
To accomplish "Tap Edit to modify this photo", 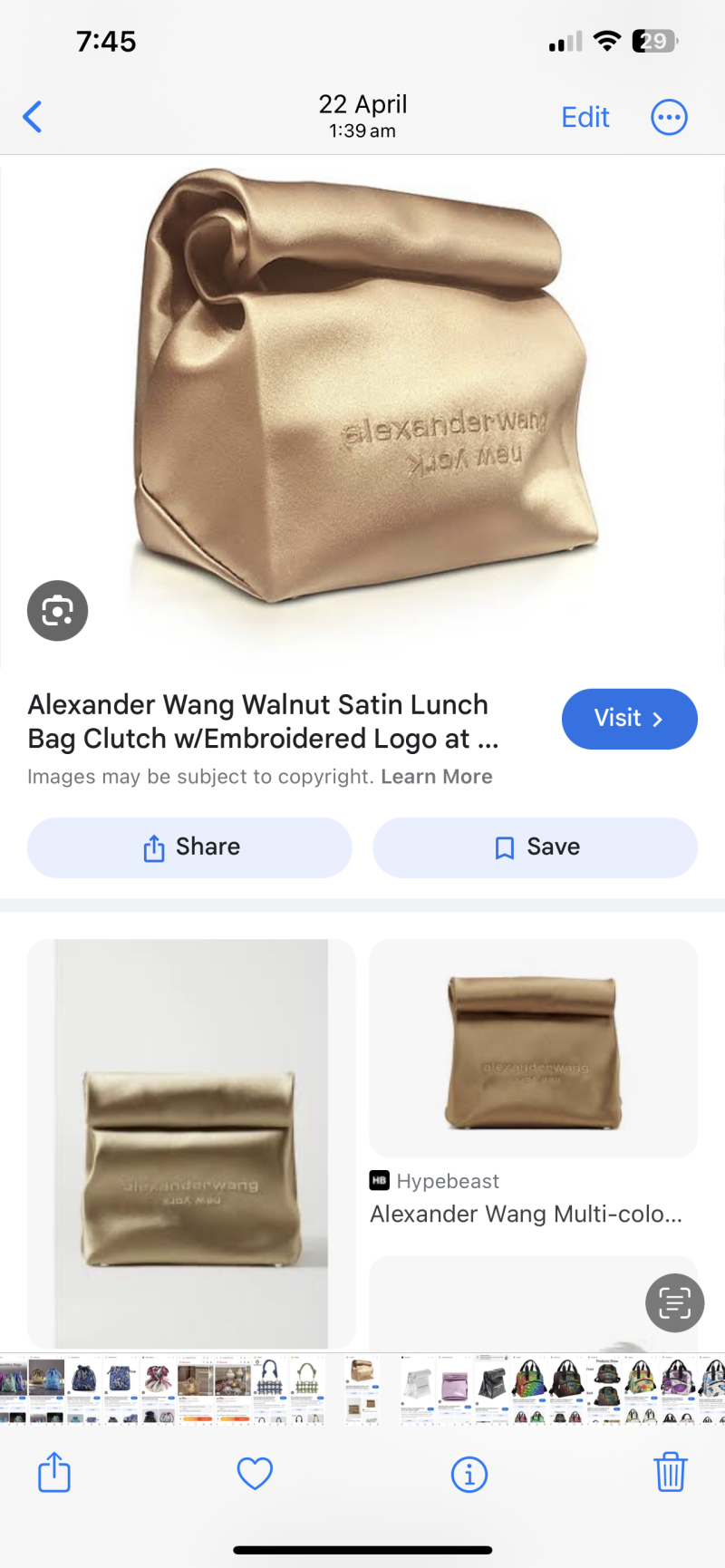I will point(585,117).
